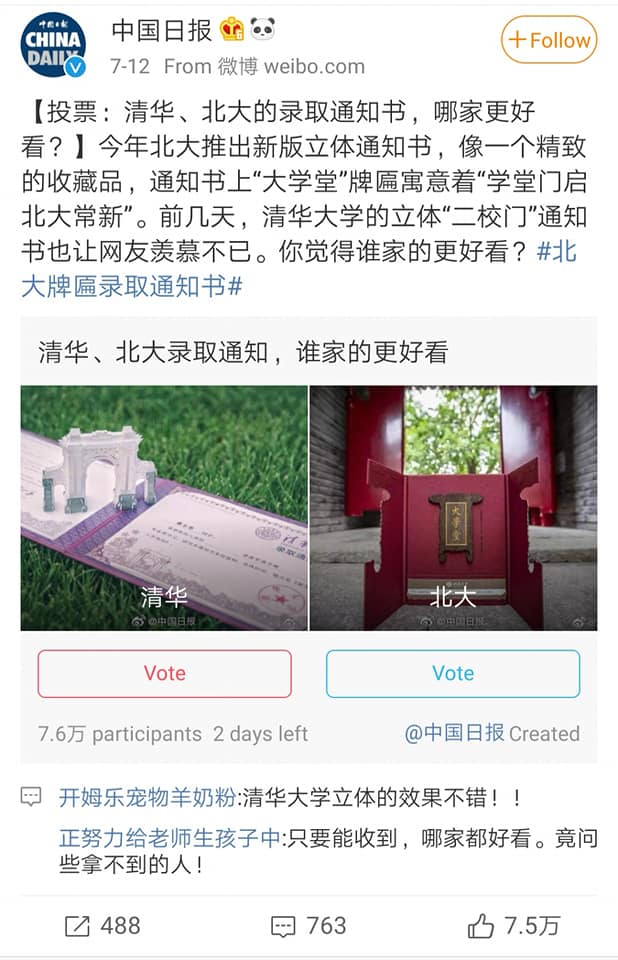618x960 pixels.
Task: Open the 中国日报 account name
Action: (x=161, y=30)
